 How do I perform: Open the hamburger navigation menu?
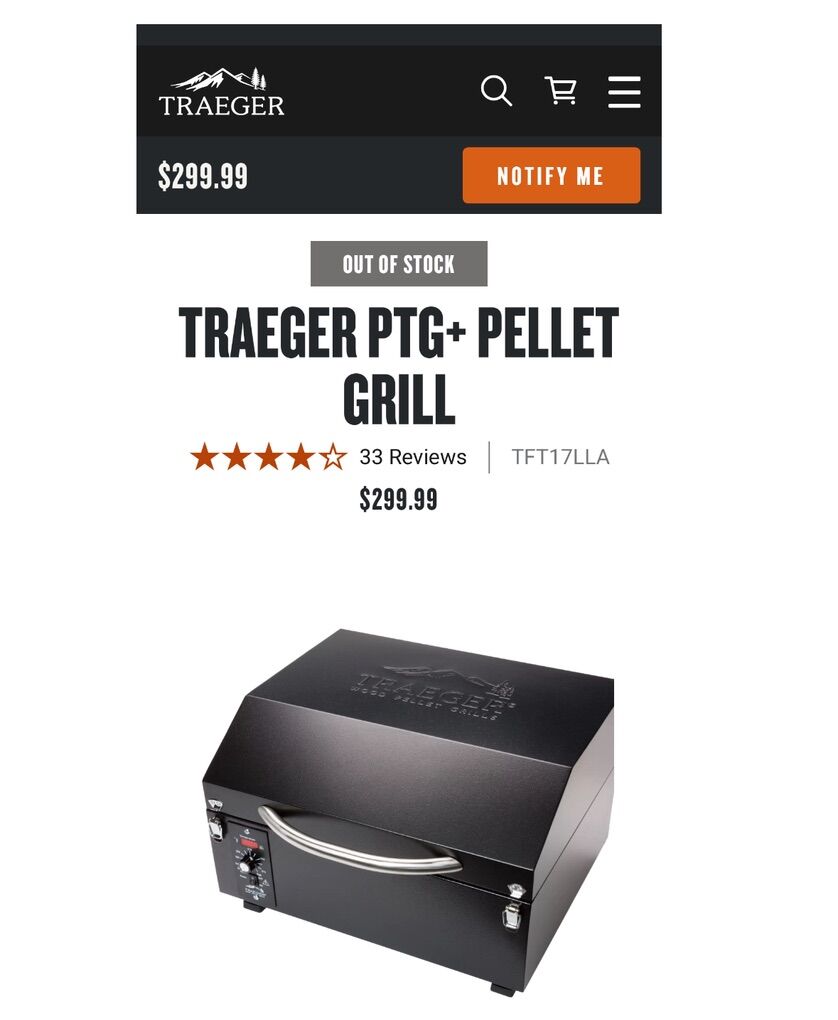(x=624, y=91)
